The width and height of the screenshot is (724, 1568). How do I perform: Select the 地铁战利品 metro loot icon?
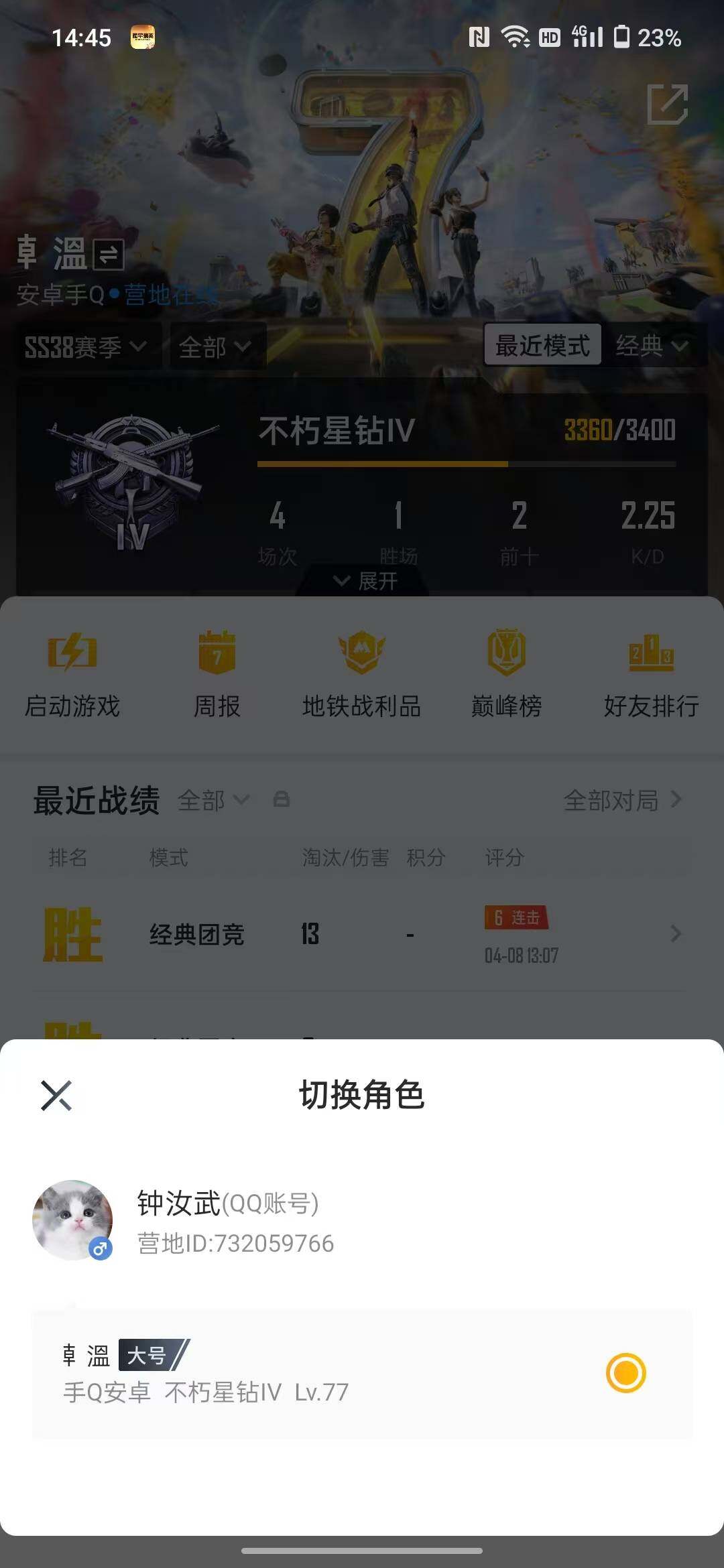click(361, 673)
